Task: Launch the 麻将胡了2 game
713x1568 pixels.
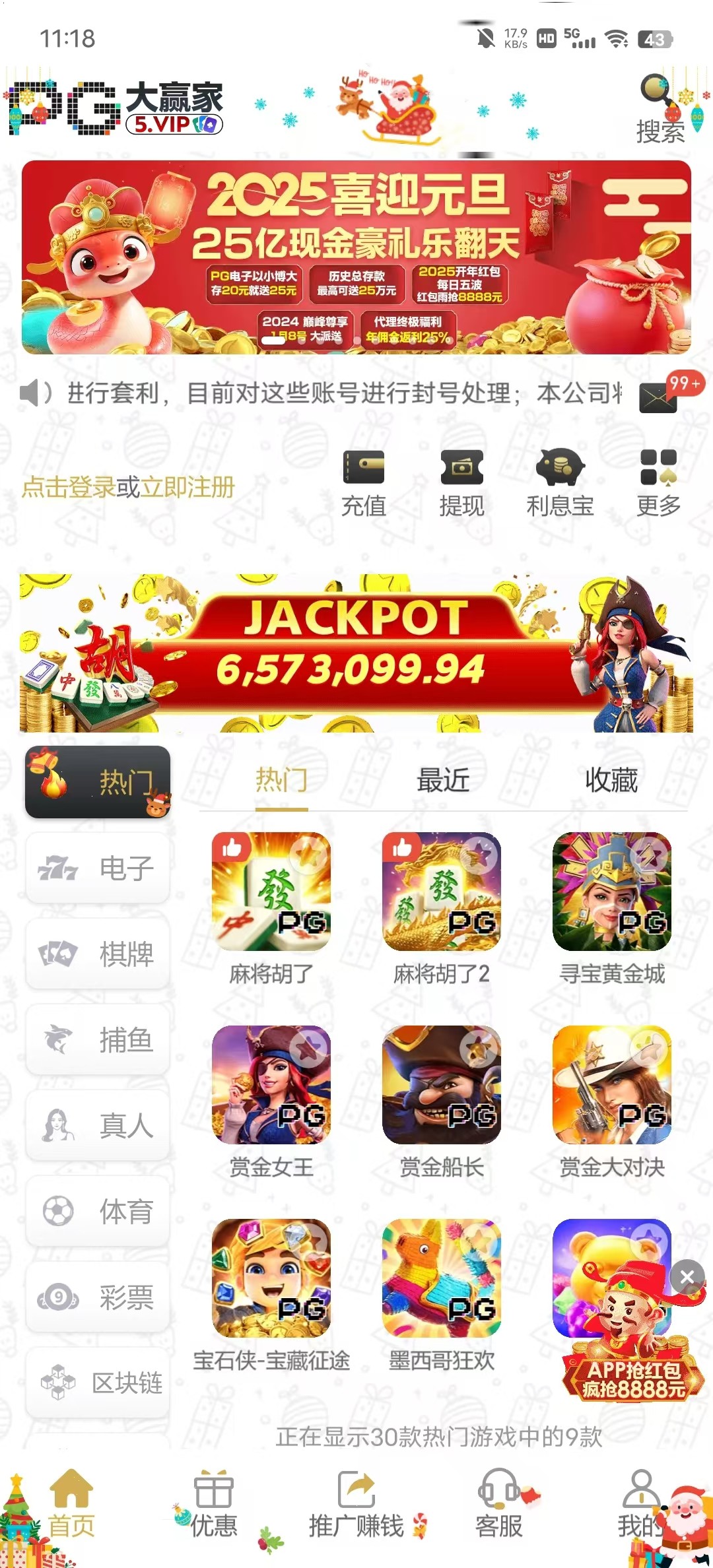Action: pyautogui.click(x=442, y=892)
